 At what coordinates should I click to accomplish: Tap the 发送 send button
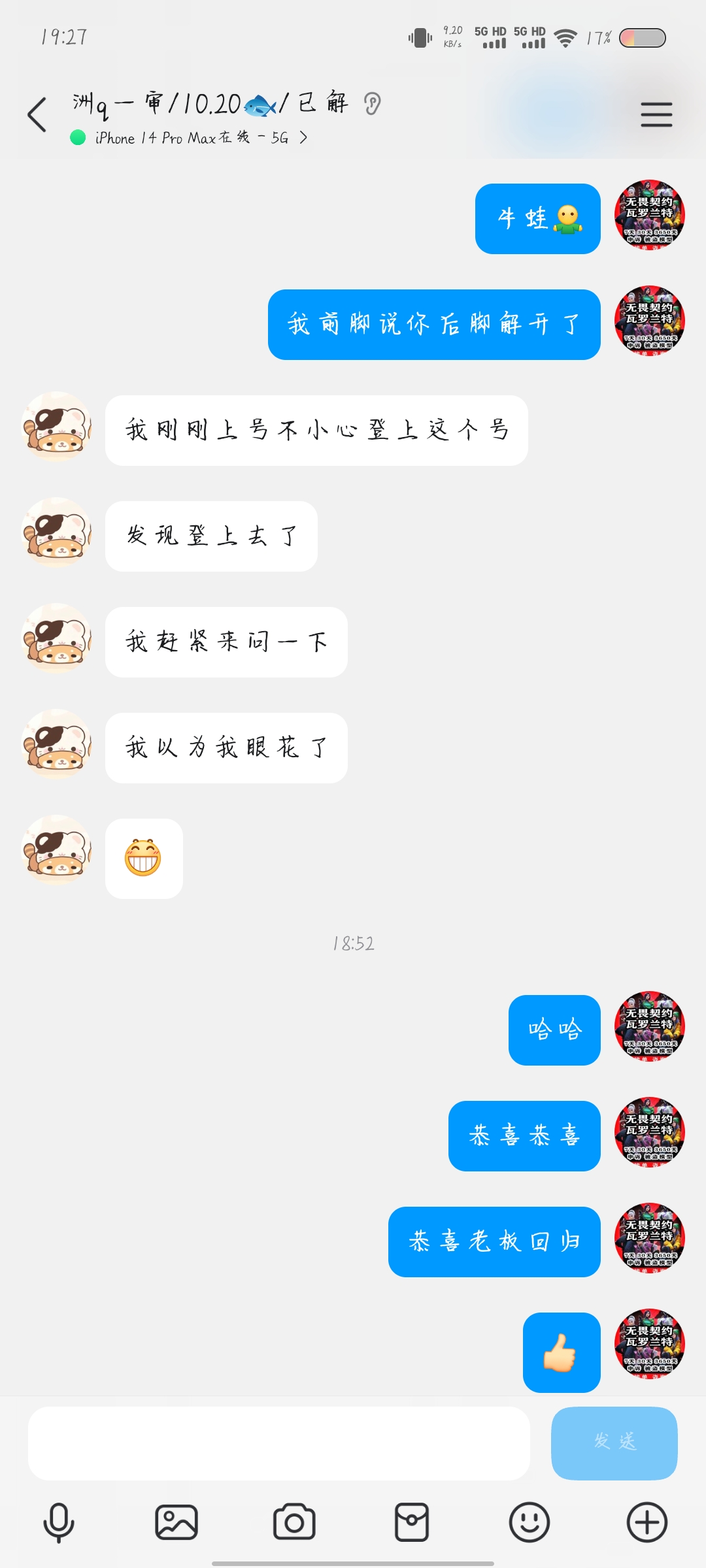pos(614,1443)
